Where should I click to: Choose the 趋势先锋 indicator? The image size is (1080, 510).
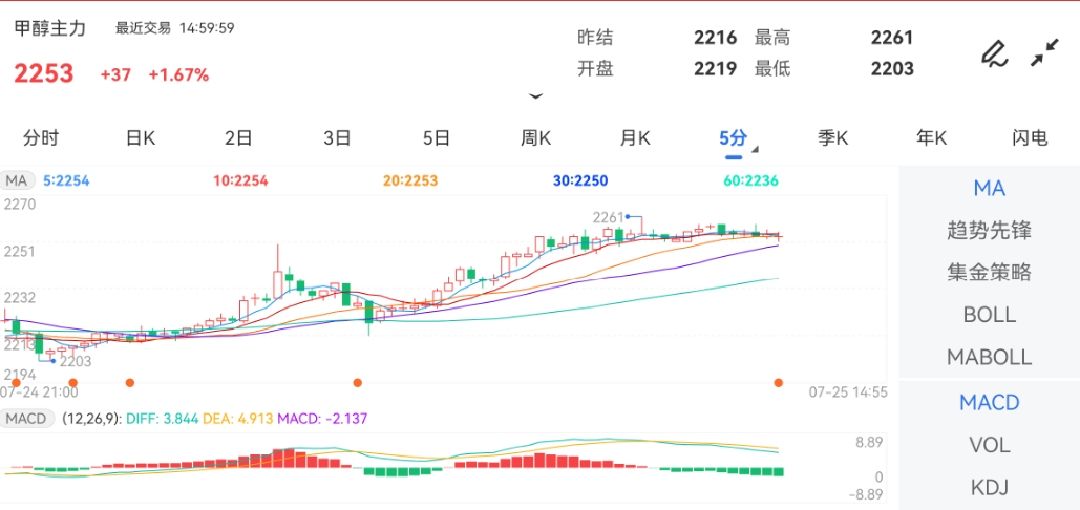coord(989,230)
